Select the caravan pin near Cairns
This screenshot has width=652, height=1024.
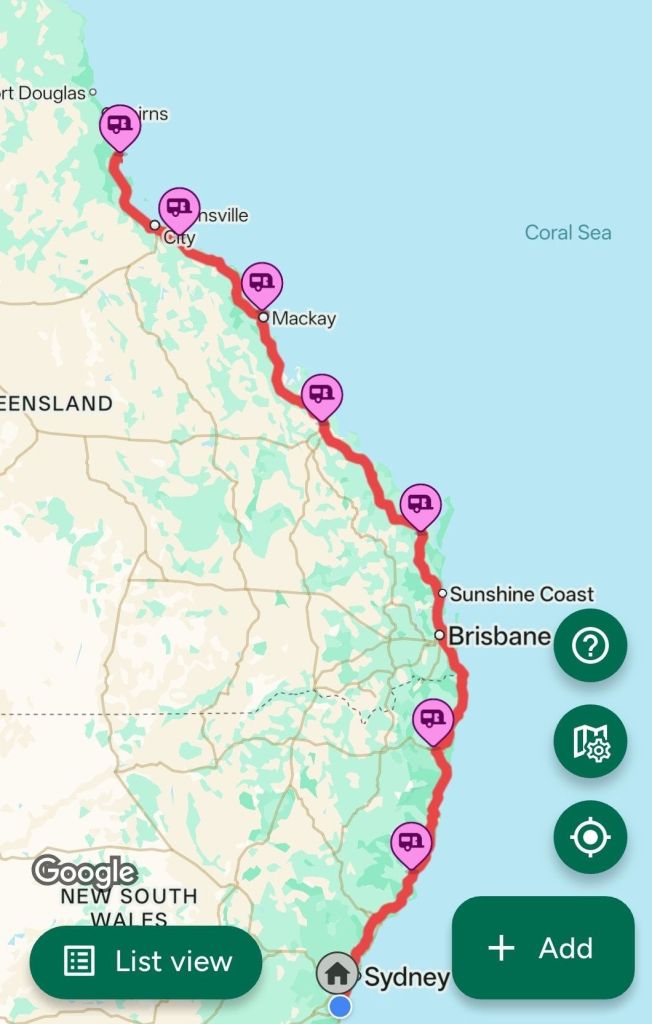point(120,125)
